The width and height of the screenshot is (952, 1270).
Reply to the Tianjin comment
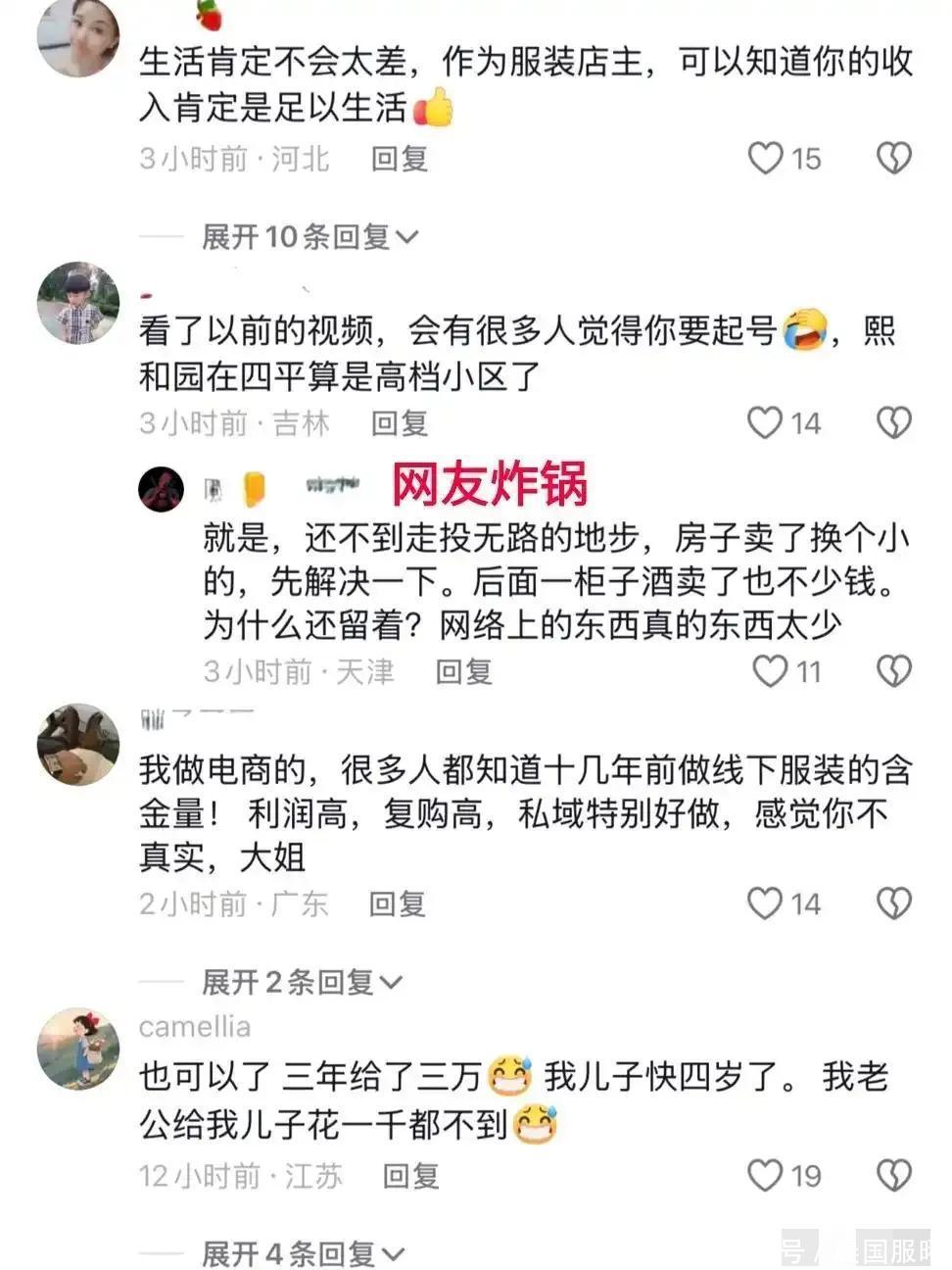click(x=463, y=671)
